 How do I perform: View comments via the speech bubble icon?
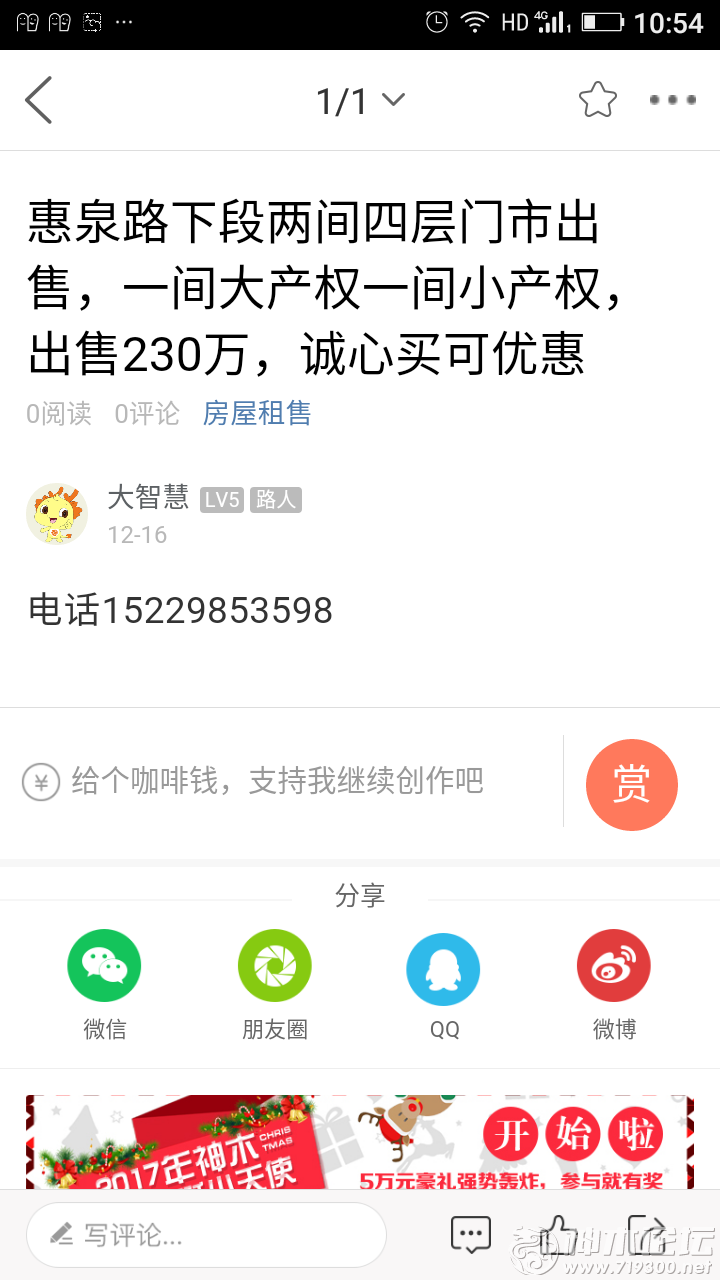pyautogui.click(x=471, y=1234)
